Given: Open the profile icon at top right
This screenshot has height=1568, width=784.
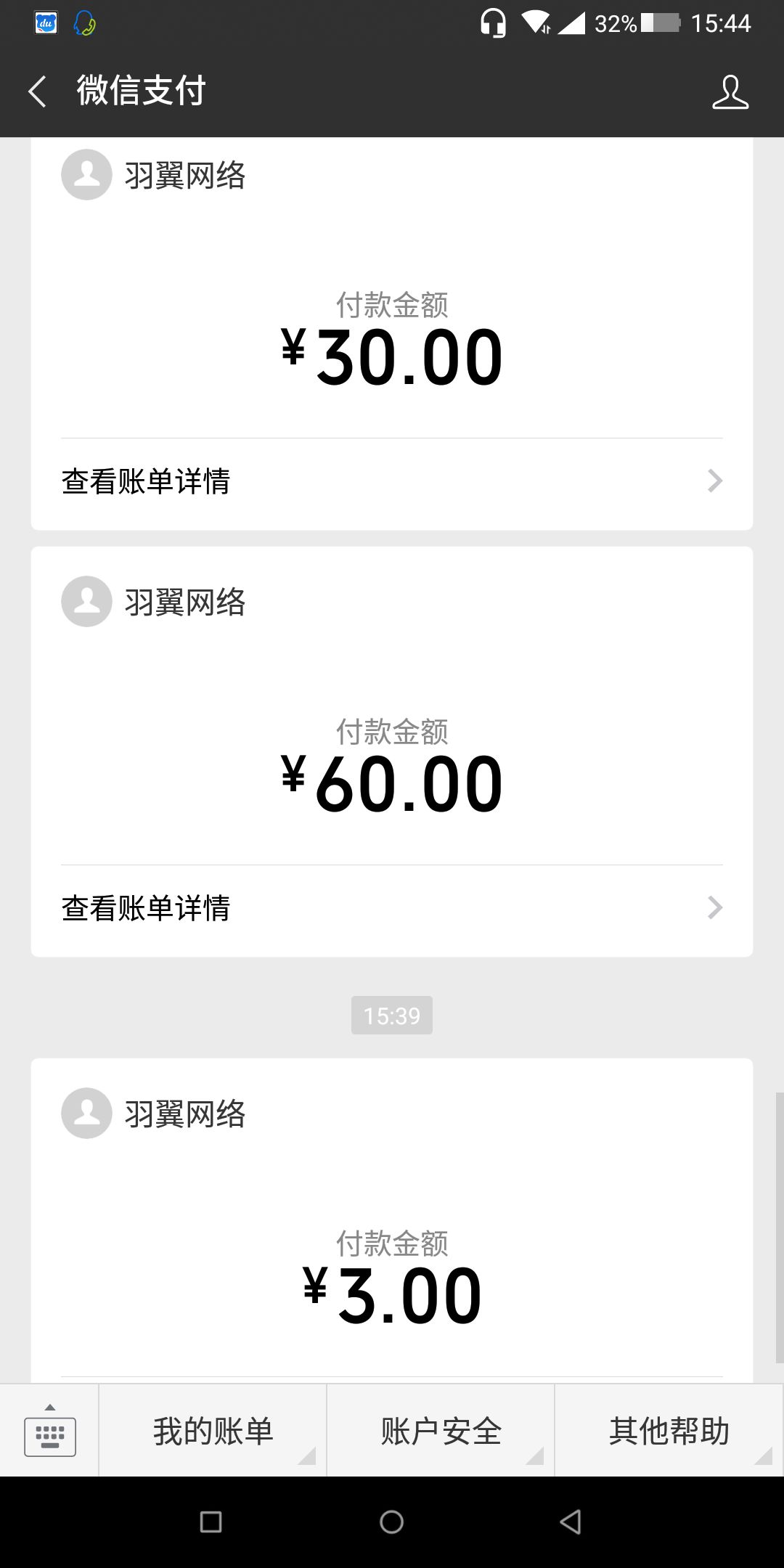Looking at the screenshot, I should (x=730, y=91).
